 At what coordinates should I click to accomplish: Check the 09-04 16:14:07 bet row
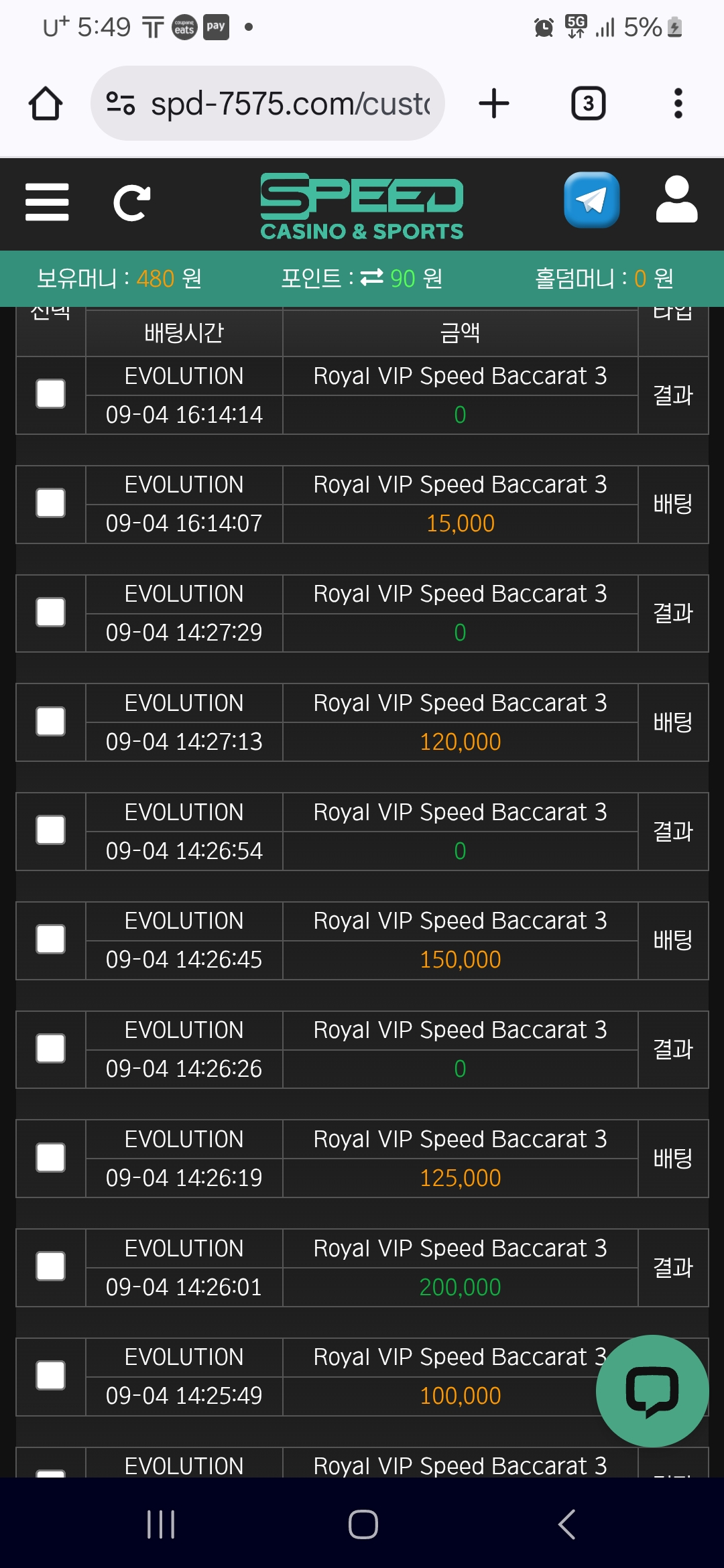(51, 503)
